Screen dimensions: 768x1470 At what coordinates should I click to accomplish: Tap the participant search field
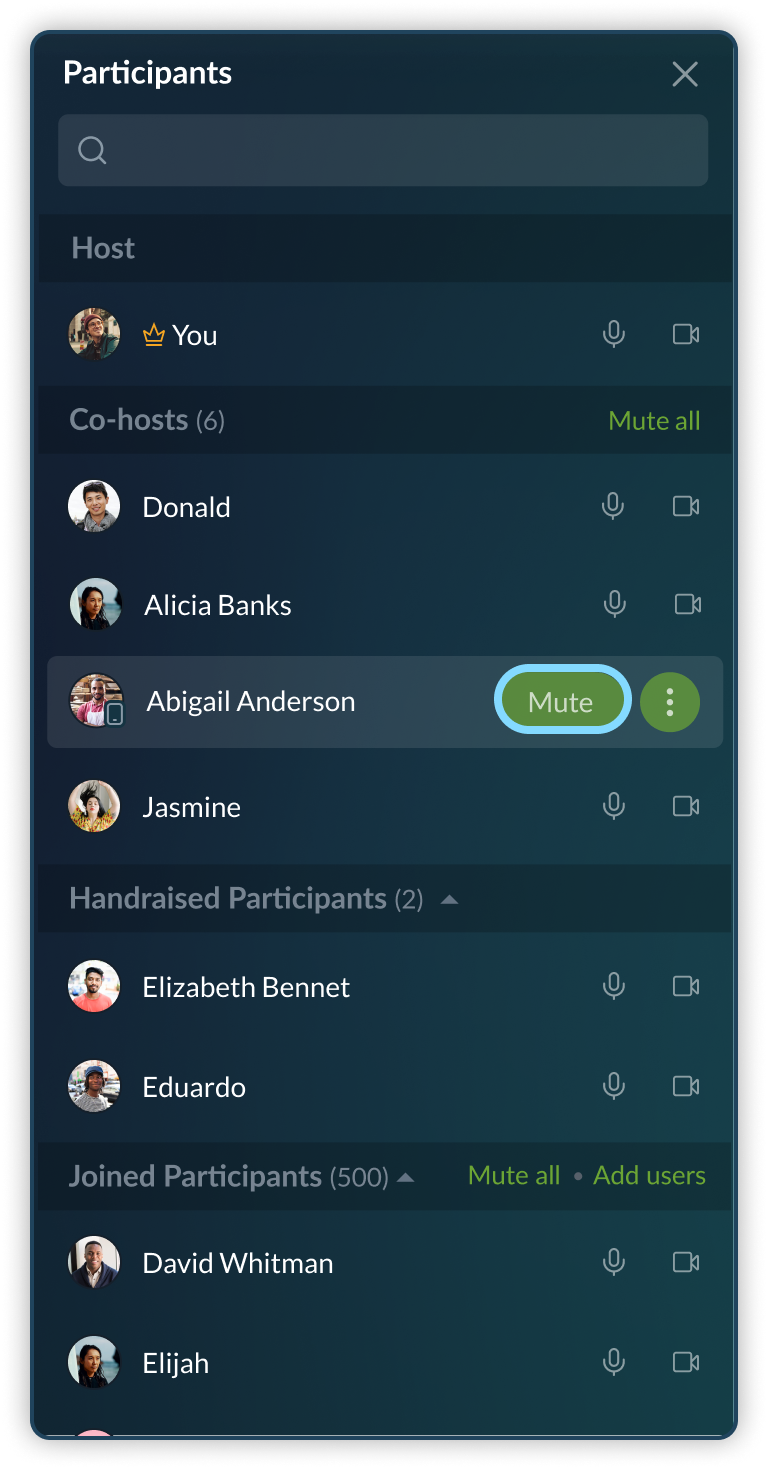pyautogui.click(x=383, y=150)
